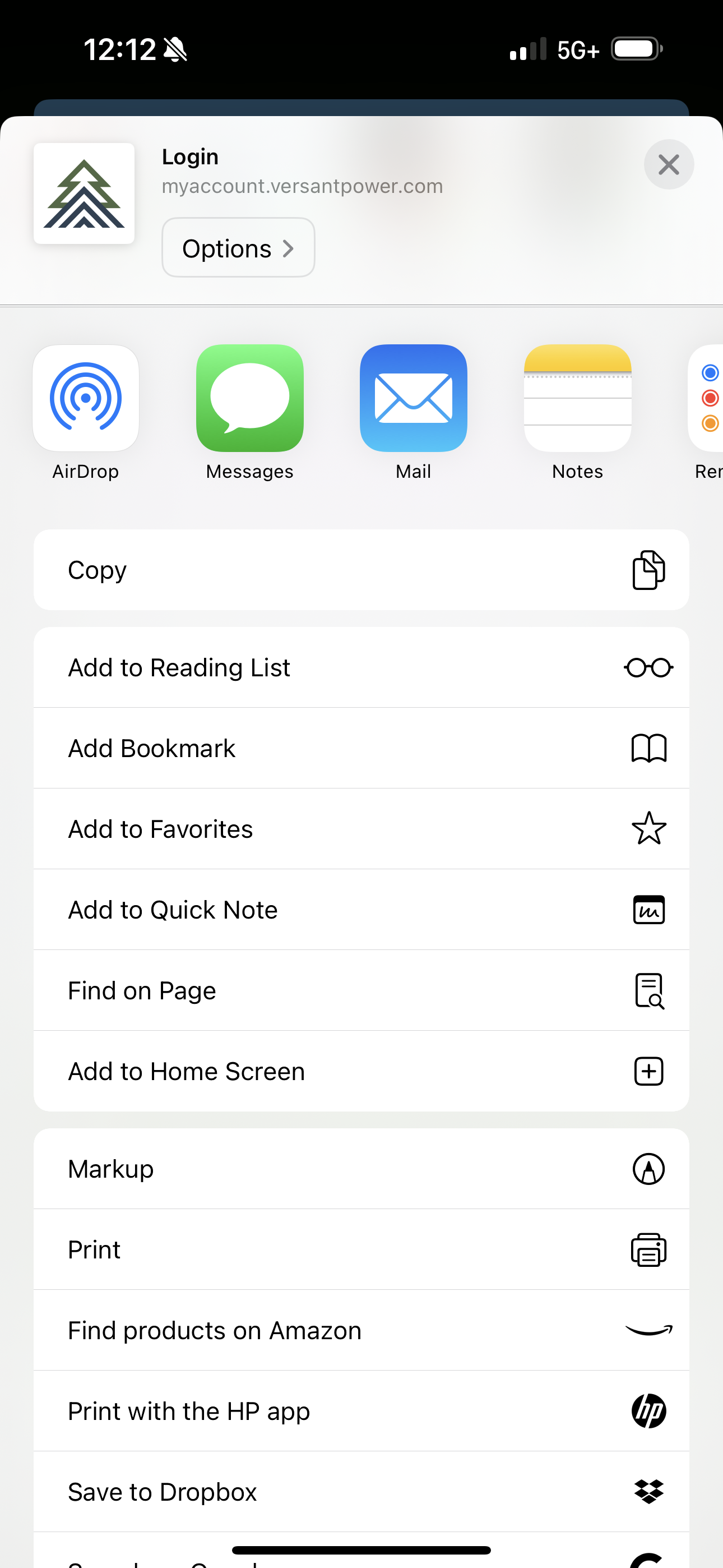Select Add Bookmark
Viewport: 723px width, 1568px height.
[361, 748]
